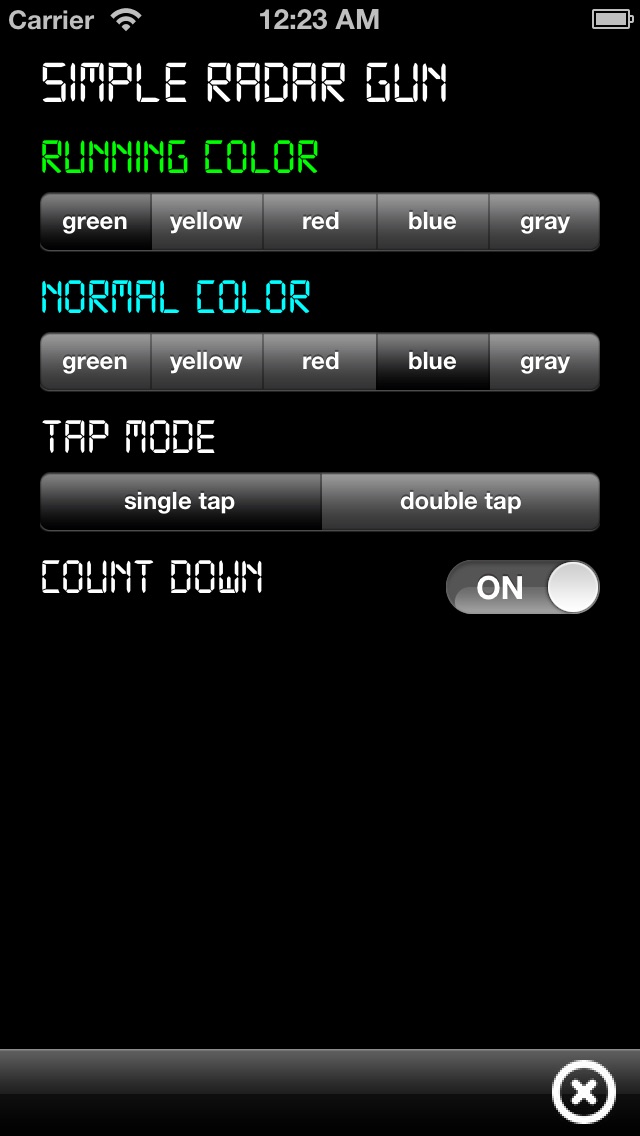
Task: Choose yellow under Normal Color
Action: point(207,362)
